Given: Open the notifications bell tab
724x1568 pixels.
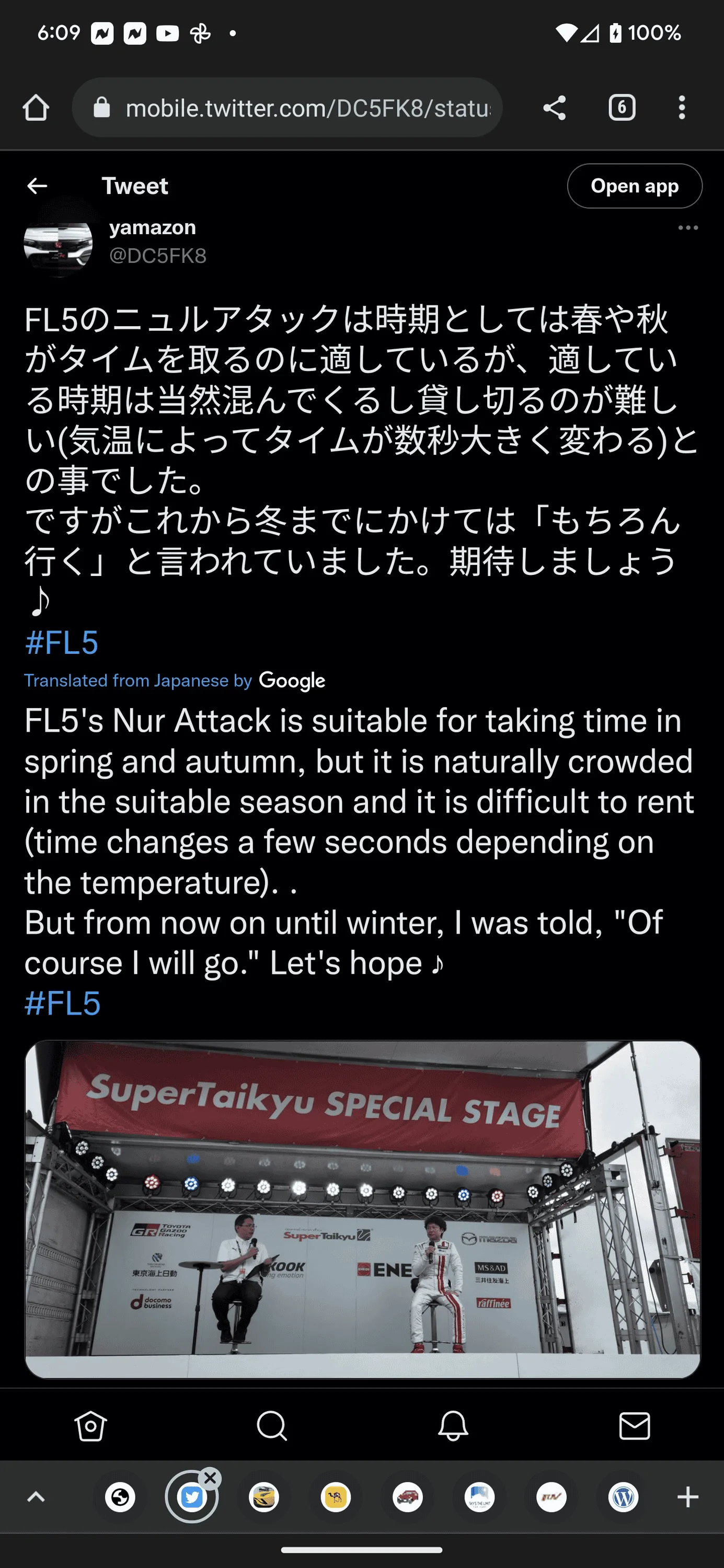Looking at the screenshot, I should point(453,1425).
